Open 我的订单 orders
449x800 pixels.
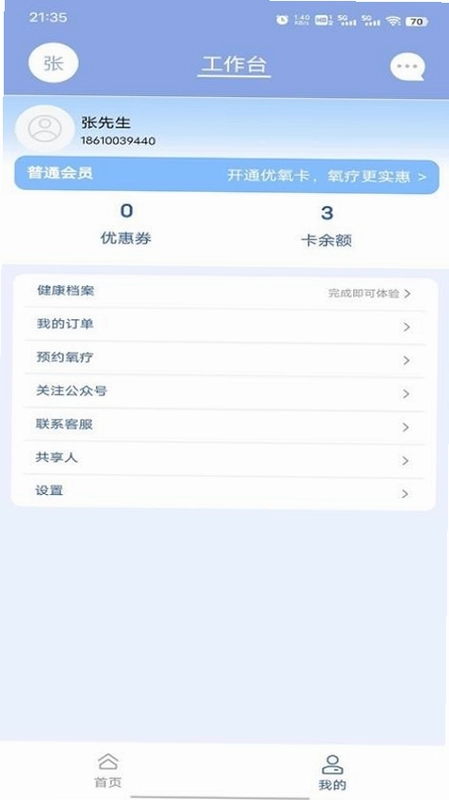[x=224, y=326]
